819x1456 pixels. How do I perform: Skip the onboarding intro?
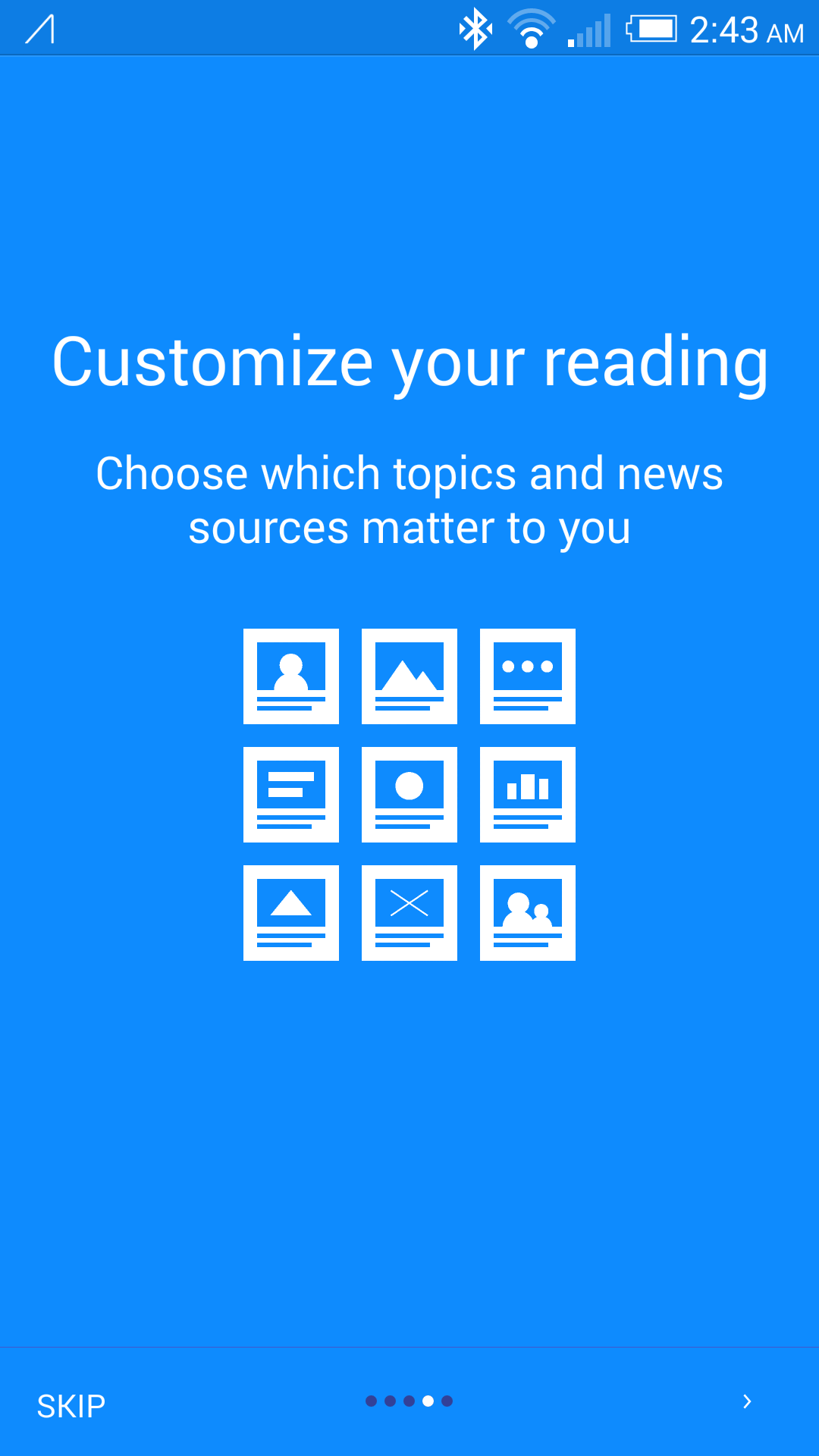(71, 1407)
